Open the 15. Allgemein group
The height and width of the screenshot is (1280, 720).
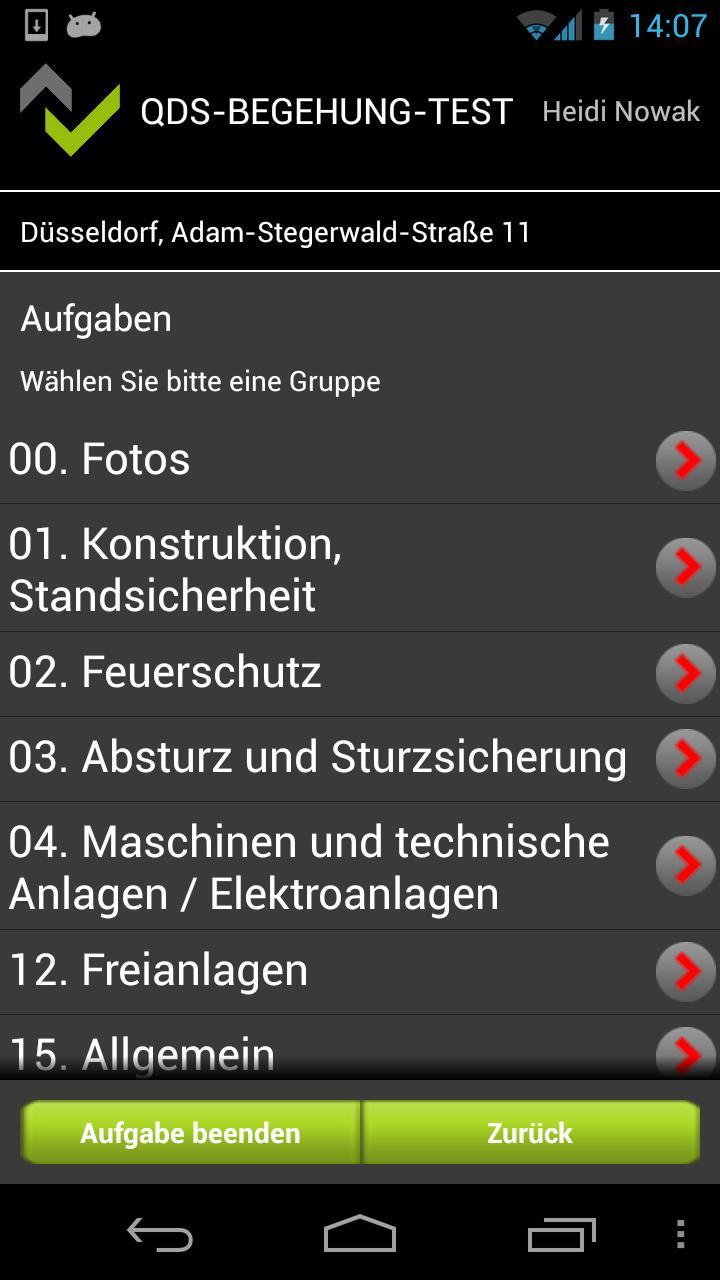[360, 1052]
